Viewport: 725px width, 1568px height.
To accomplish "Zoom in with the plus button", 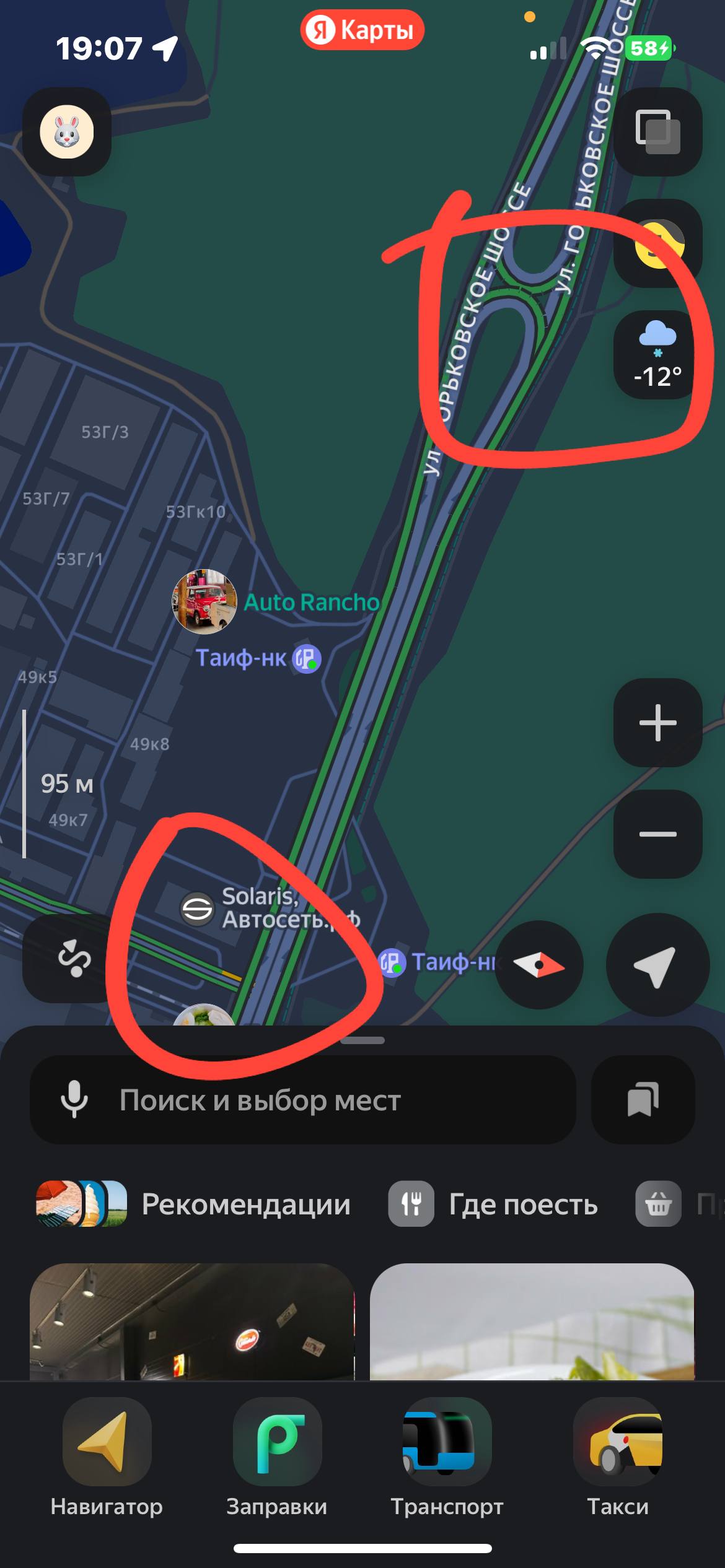I will (x=657, y=723).
